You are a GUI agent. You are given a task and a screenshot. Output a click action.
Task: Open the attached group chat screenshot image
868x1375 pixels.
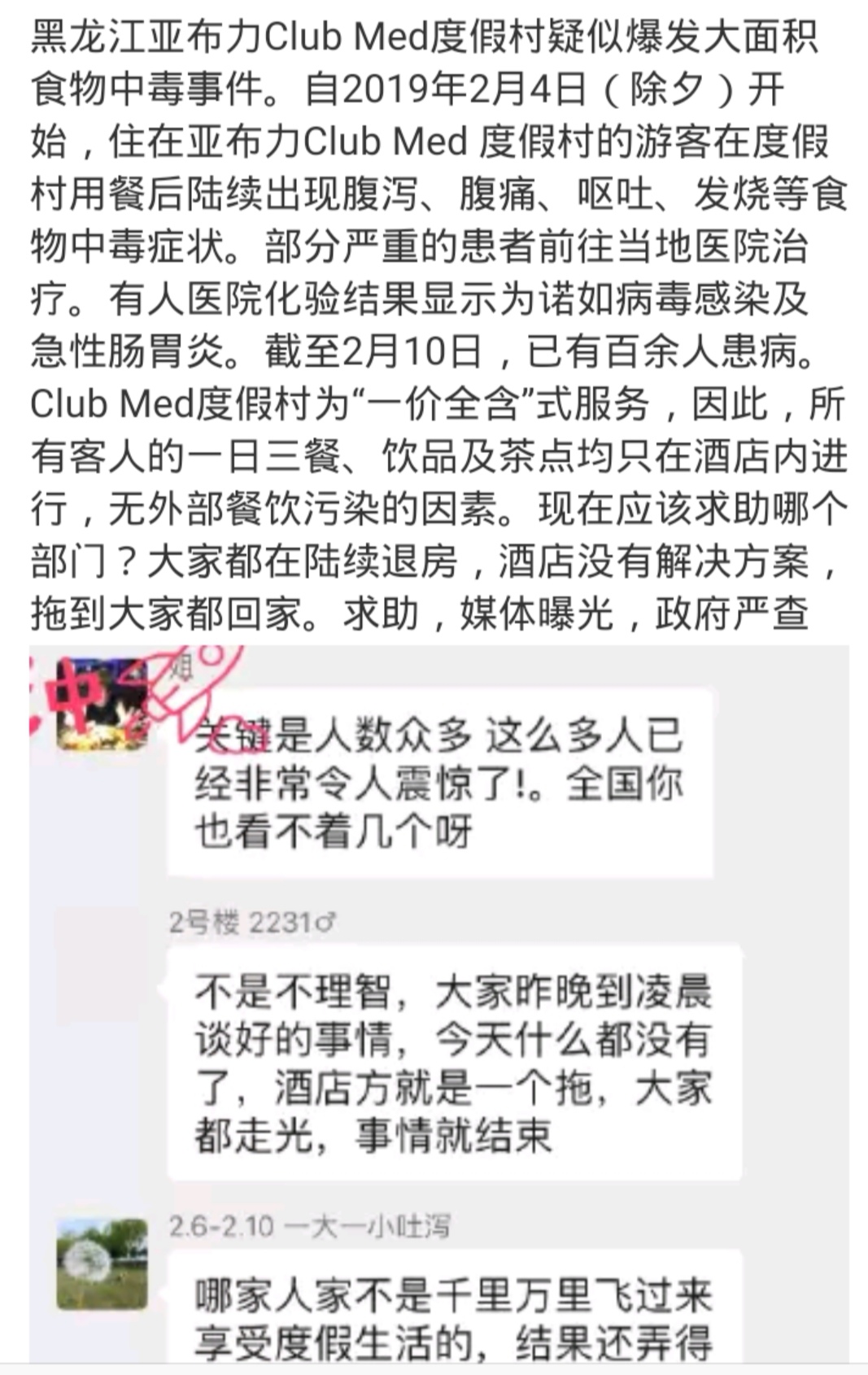coord(439,1002)
